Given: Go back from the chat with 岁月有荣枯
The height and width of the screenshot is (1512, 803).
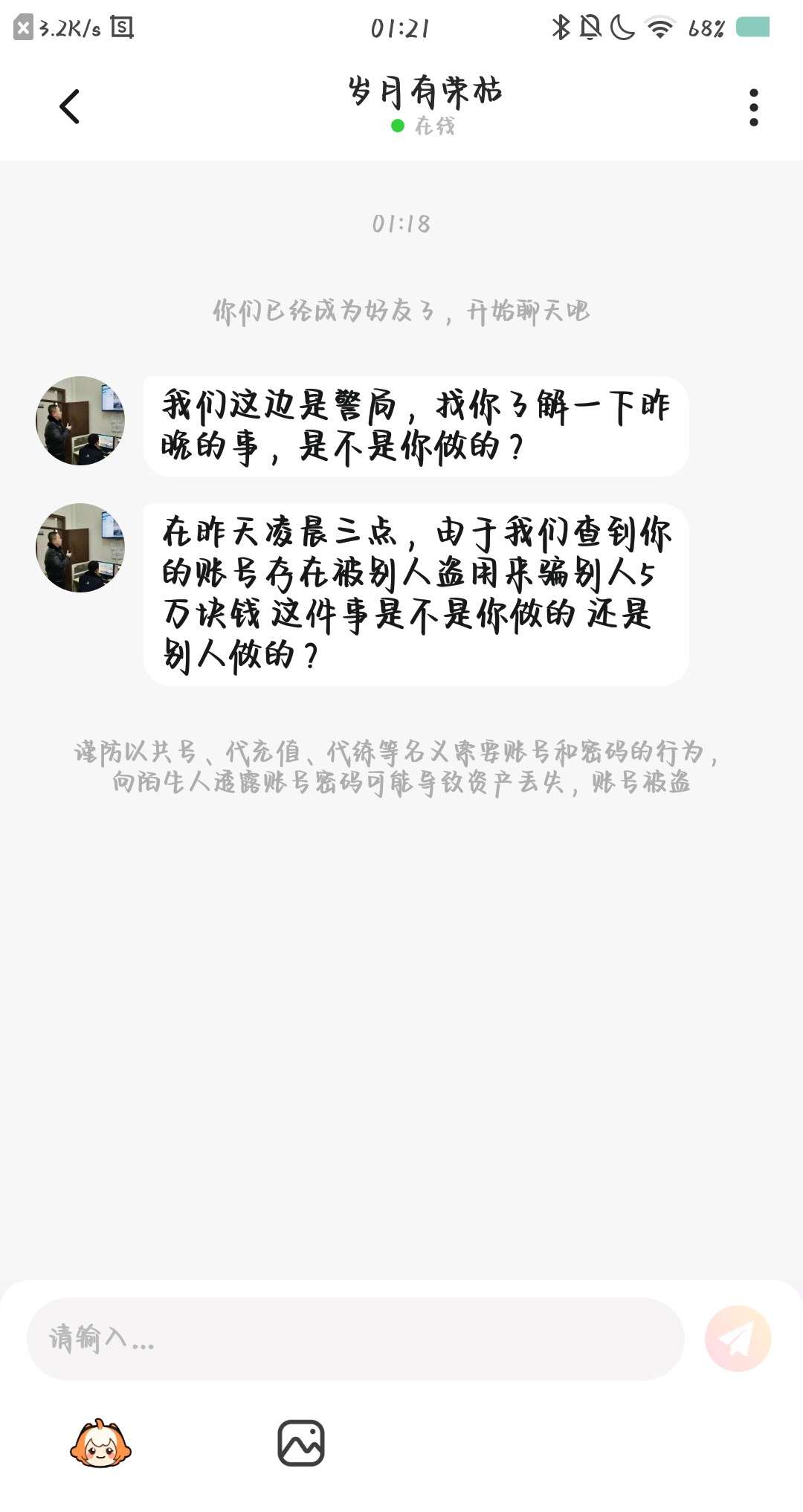Looking at the screenshot, I should click(x=69, y=106).
